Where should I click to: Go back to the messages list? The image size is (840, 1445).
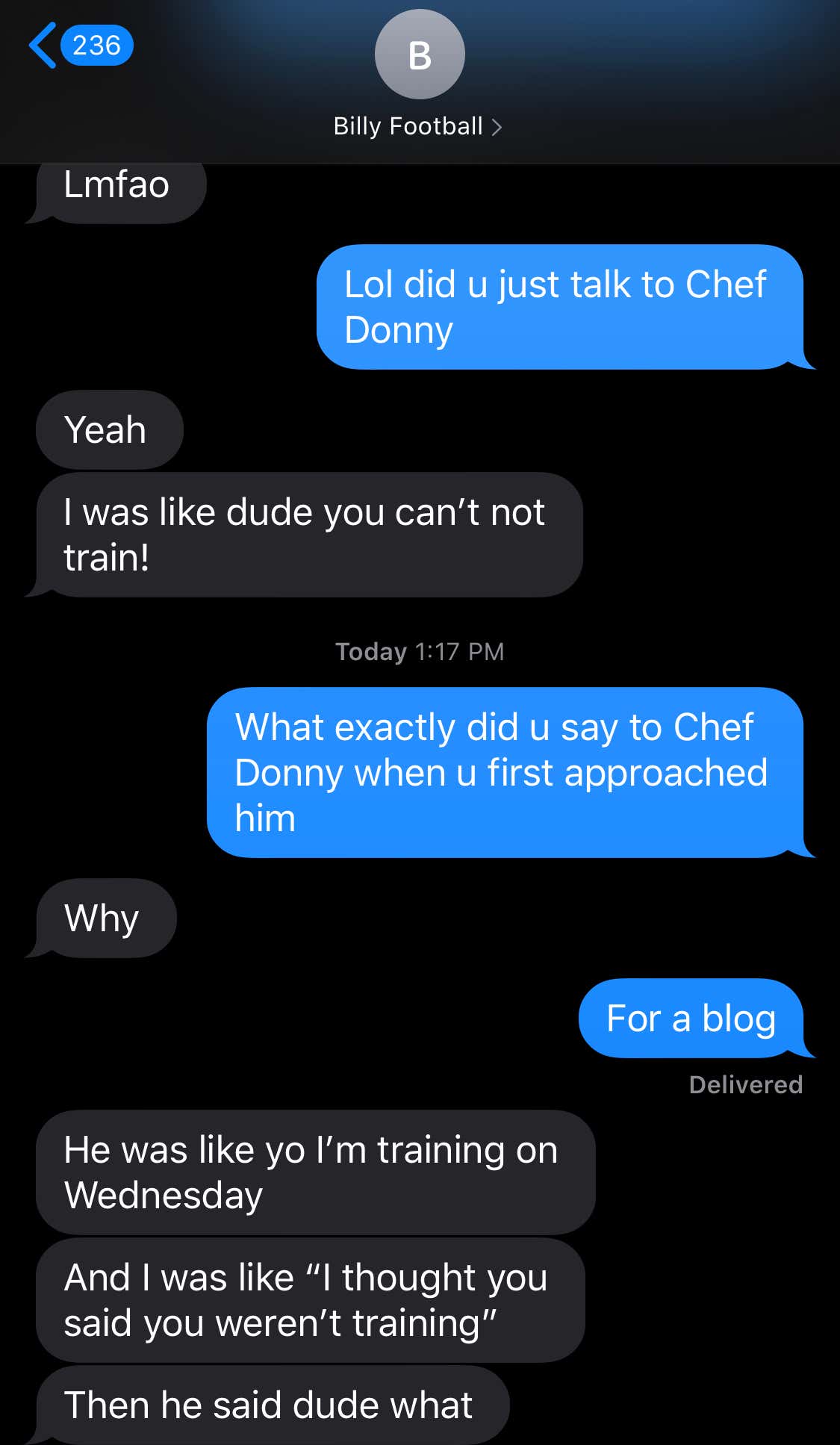pos(80,46)
